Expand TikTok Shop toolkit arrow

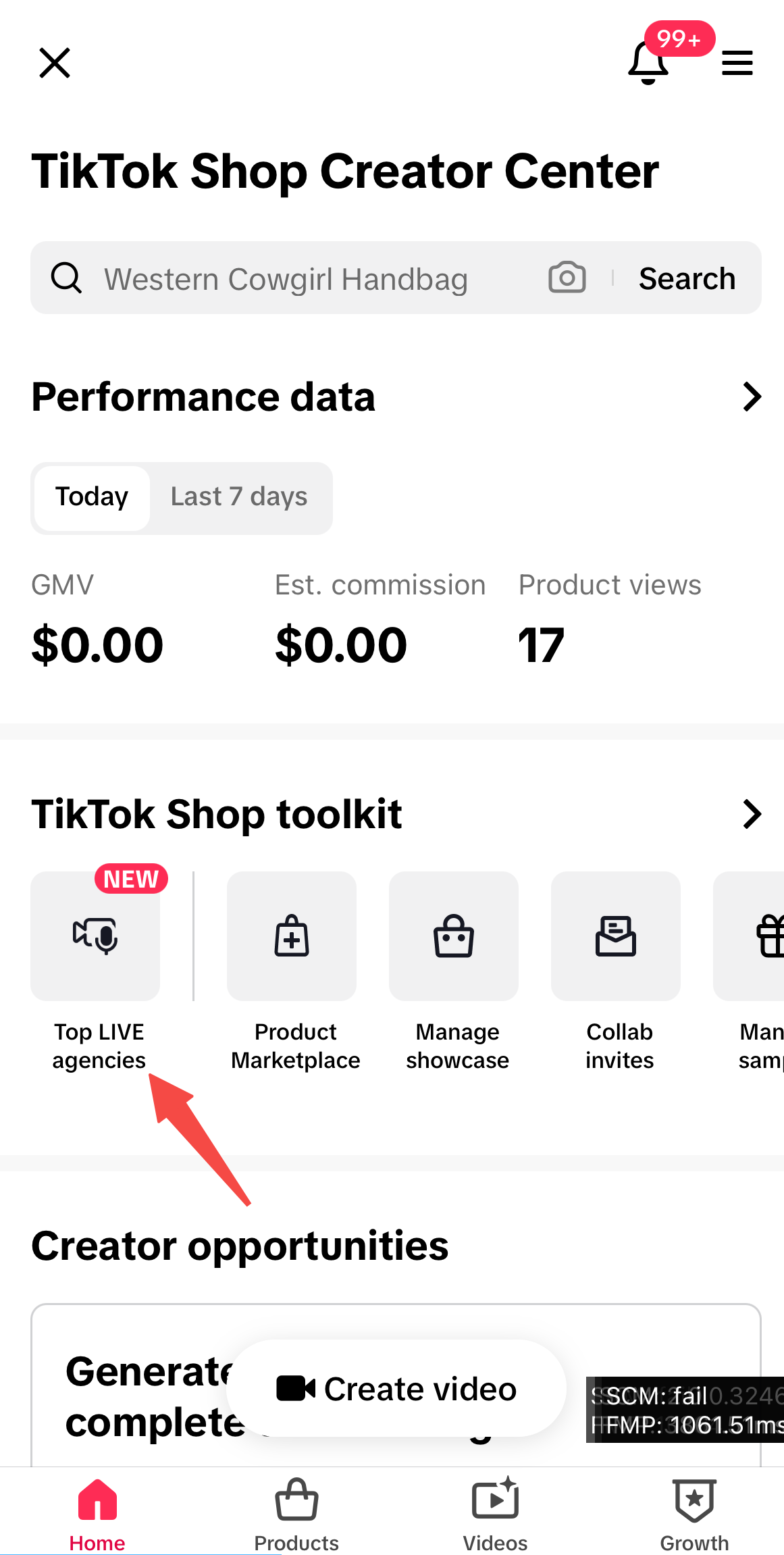coord(752,814)
